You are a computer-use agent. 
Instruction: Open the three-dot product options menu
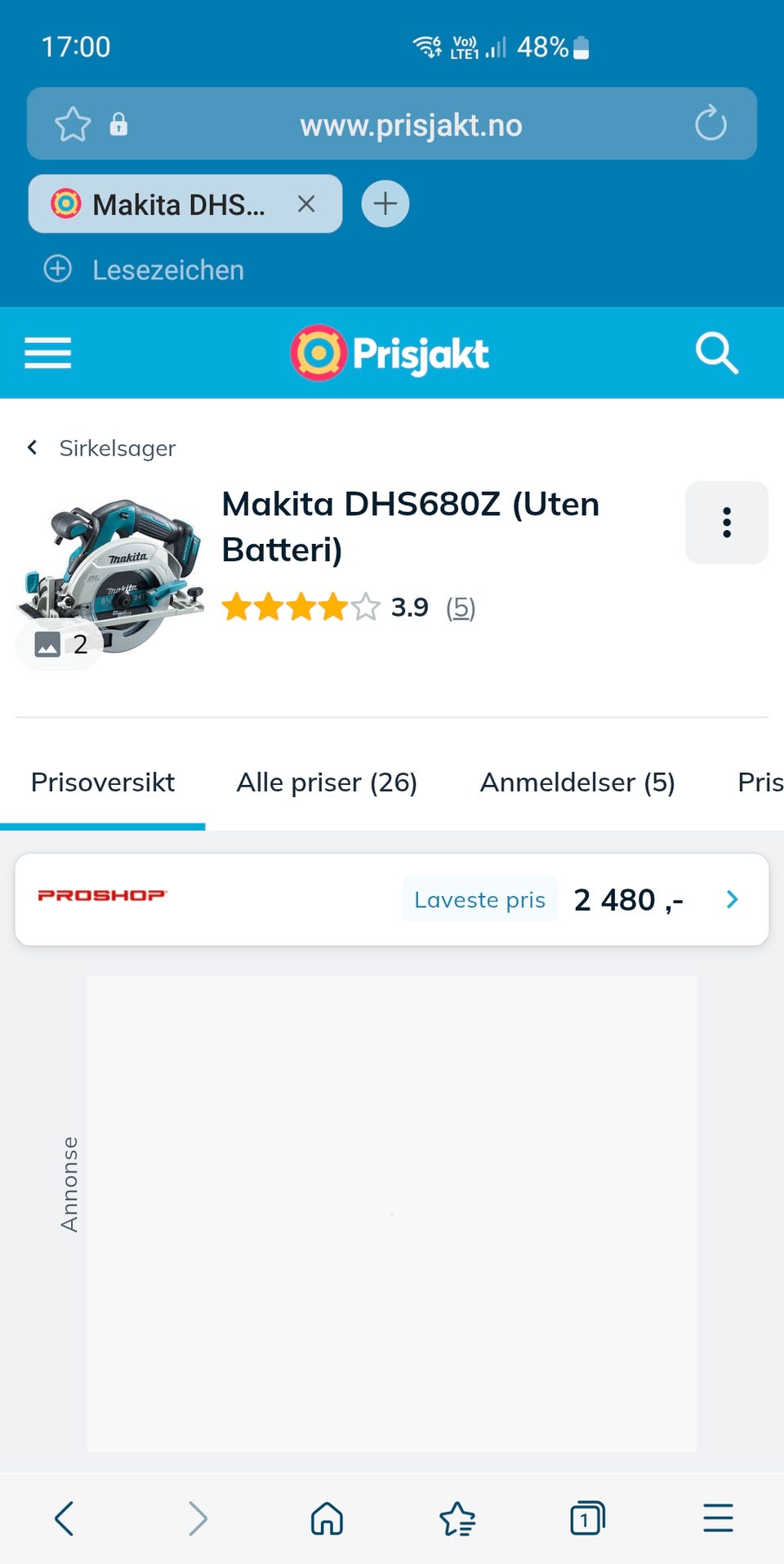coord(726,523)
